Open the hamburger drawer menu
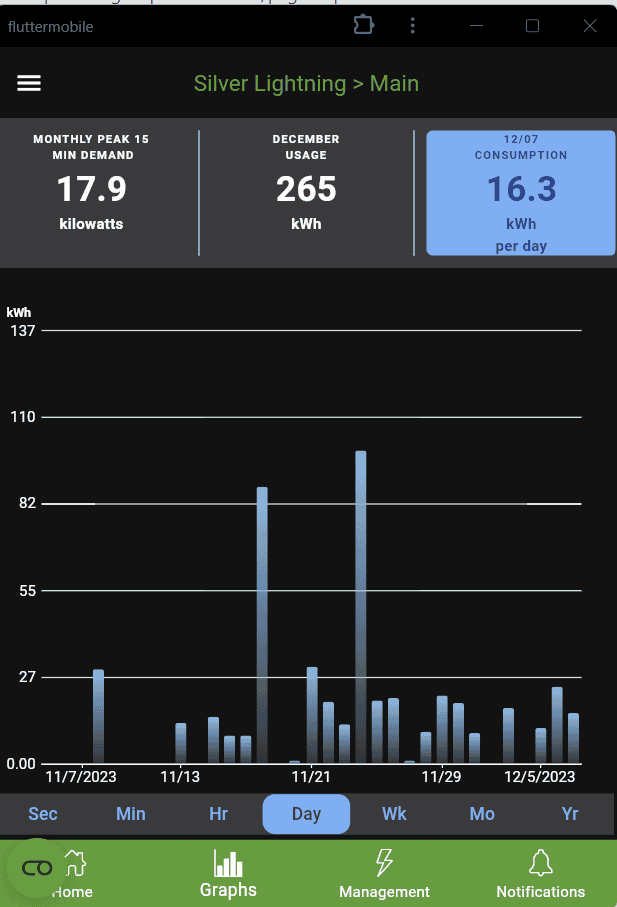The image size is (617, 907). pyautogui.click(x=29, y=83)
